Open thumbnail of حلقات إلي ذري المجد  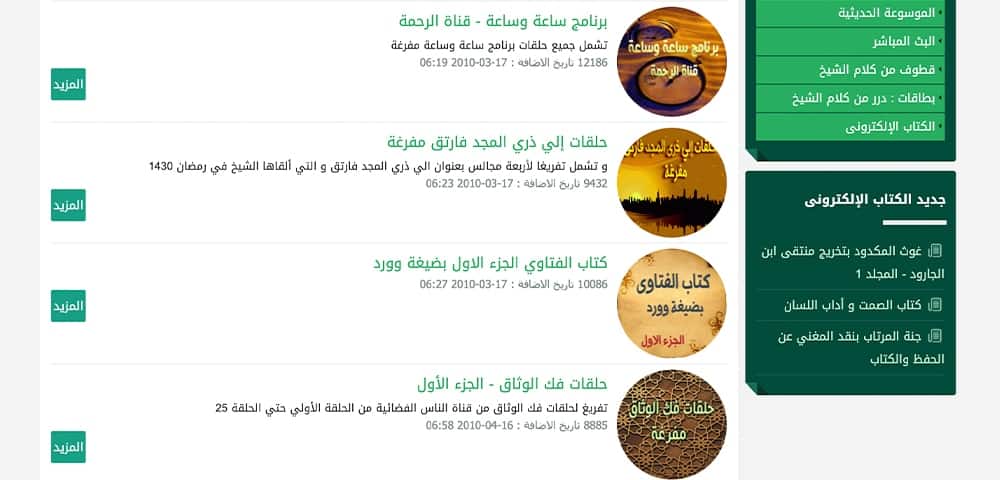[671, 182]
